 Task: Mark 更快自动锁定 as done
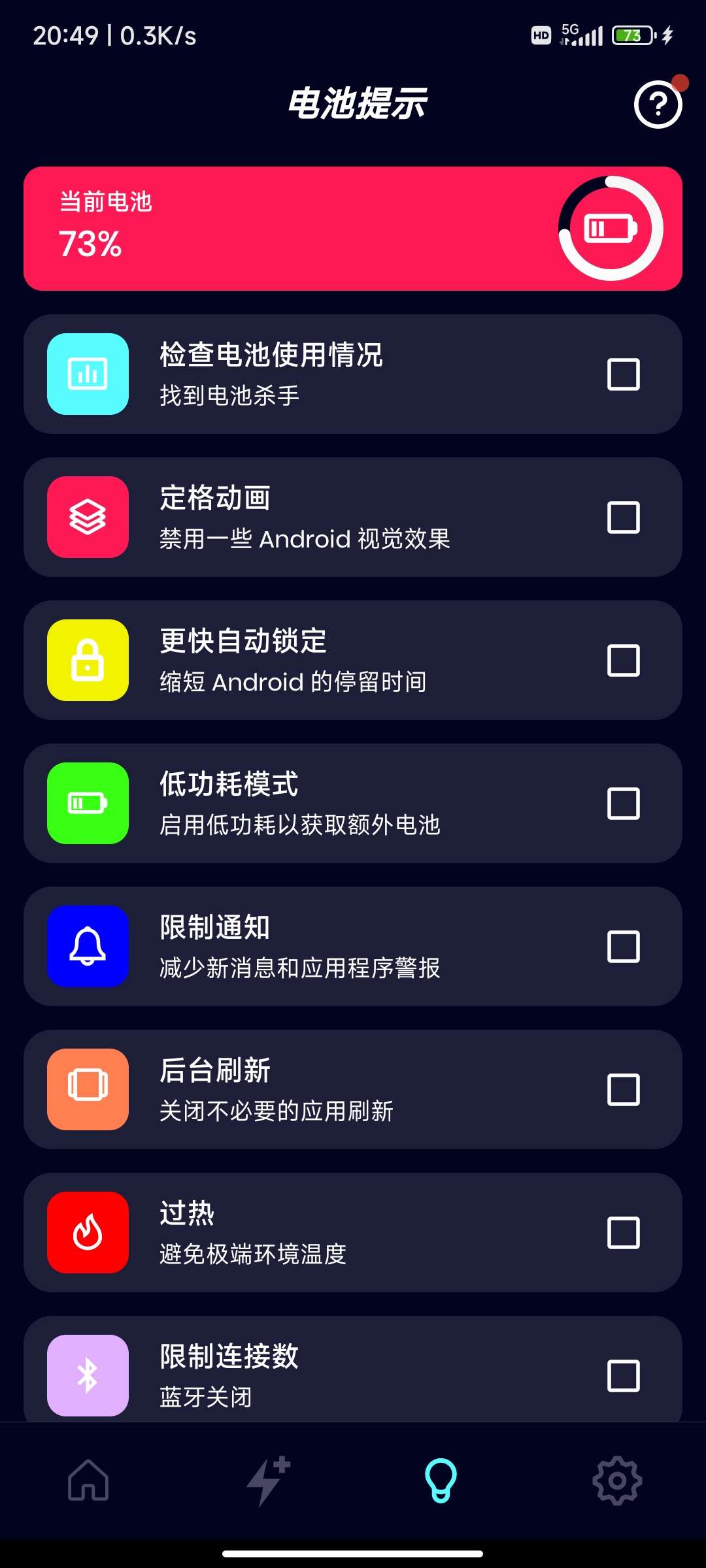623,661
